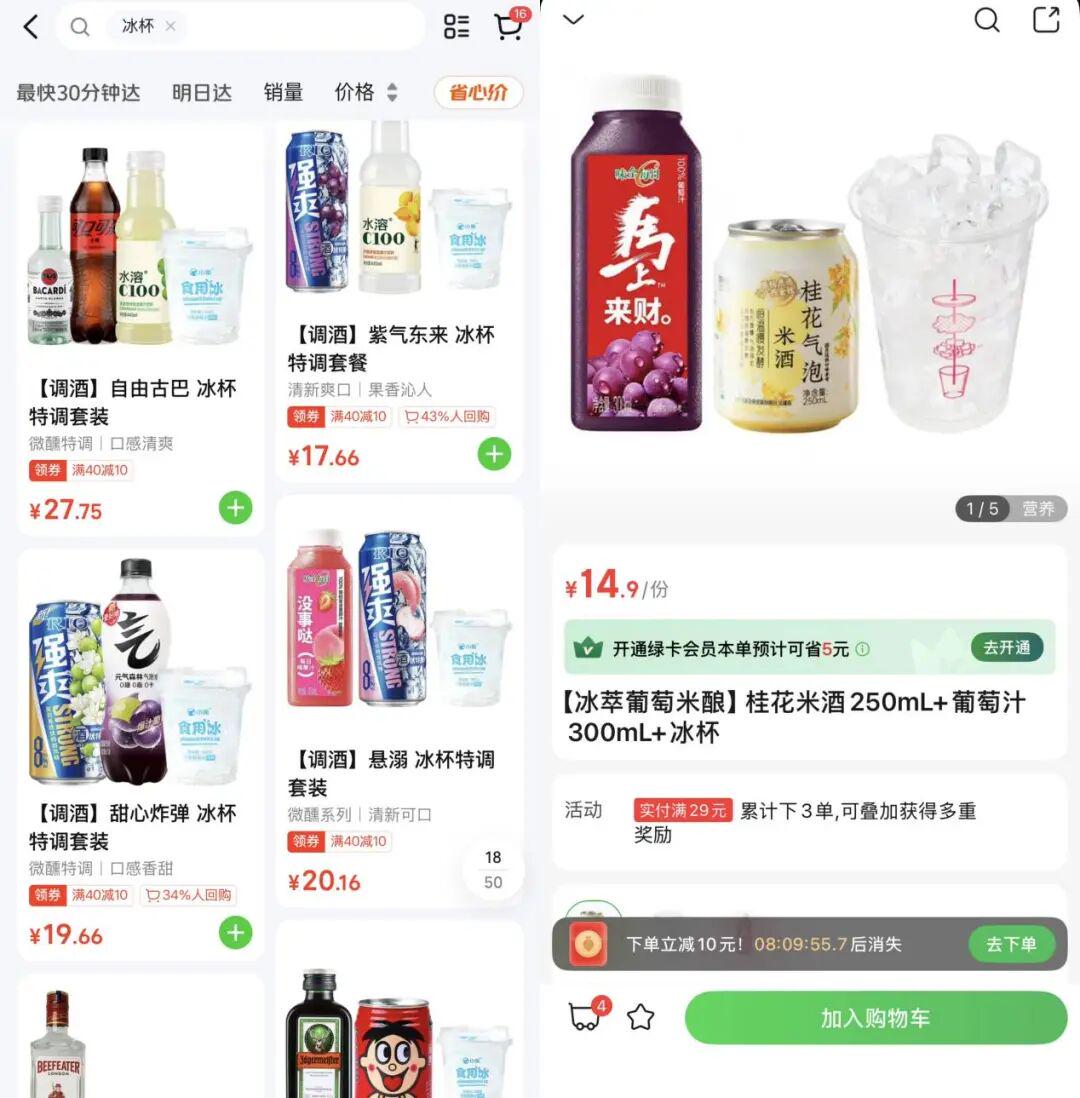Clear the 冰杯 search keyword
Screen dimensions: 1080x1098
[x=170, y=26]
